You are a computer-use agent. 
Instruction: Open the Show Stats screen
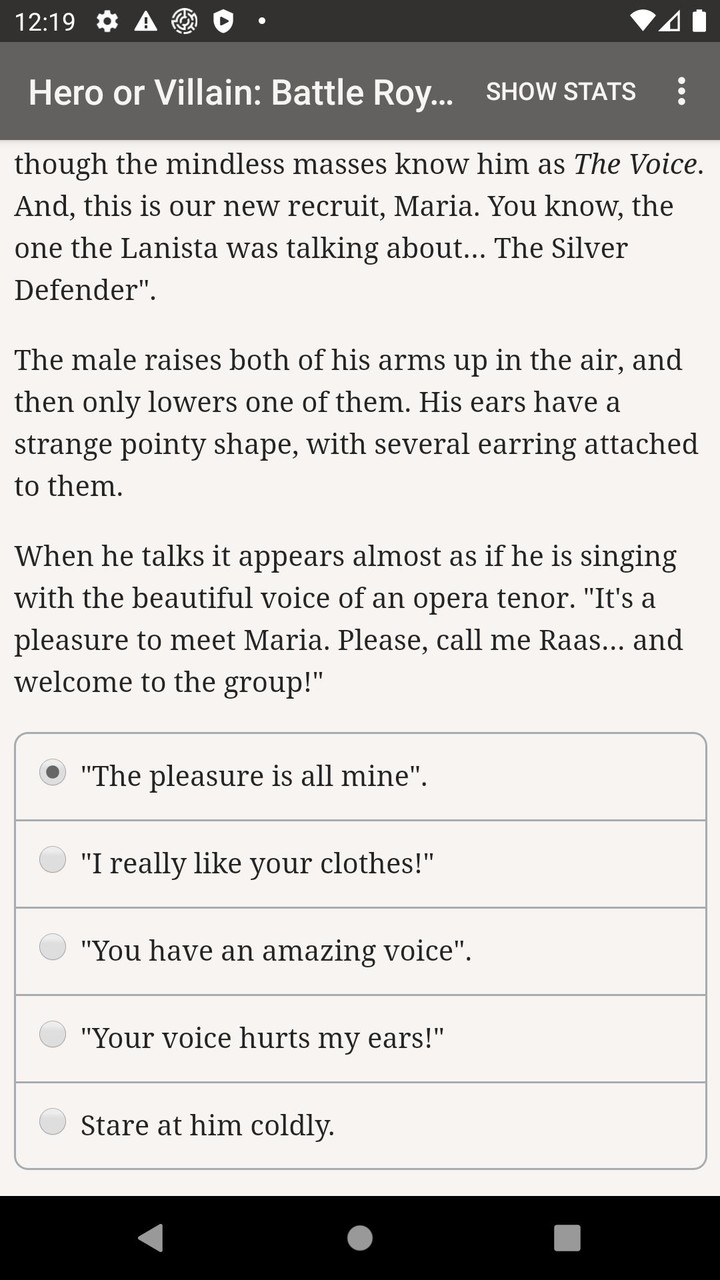pyautogui.click(x=560, y=91)
